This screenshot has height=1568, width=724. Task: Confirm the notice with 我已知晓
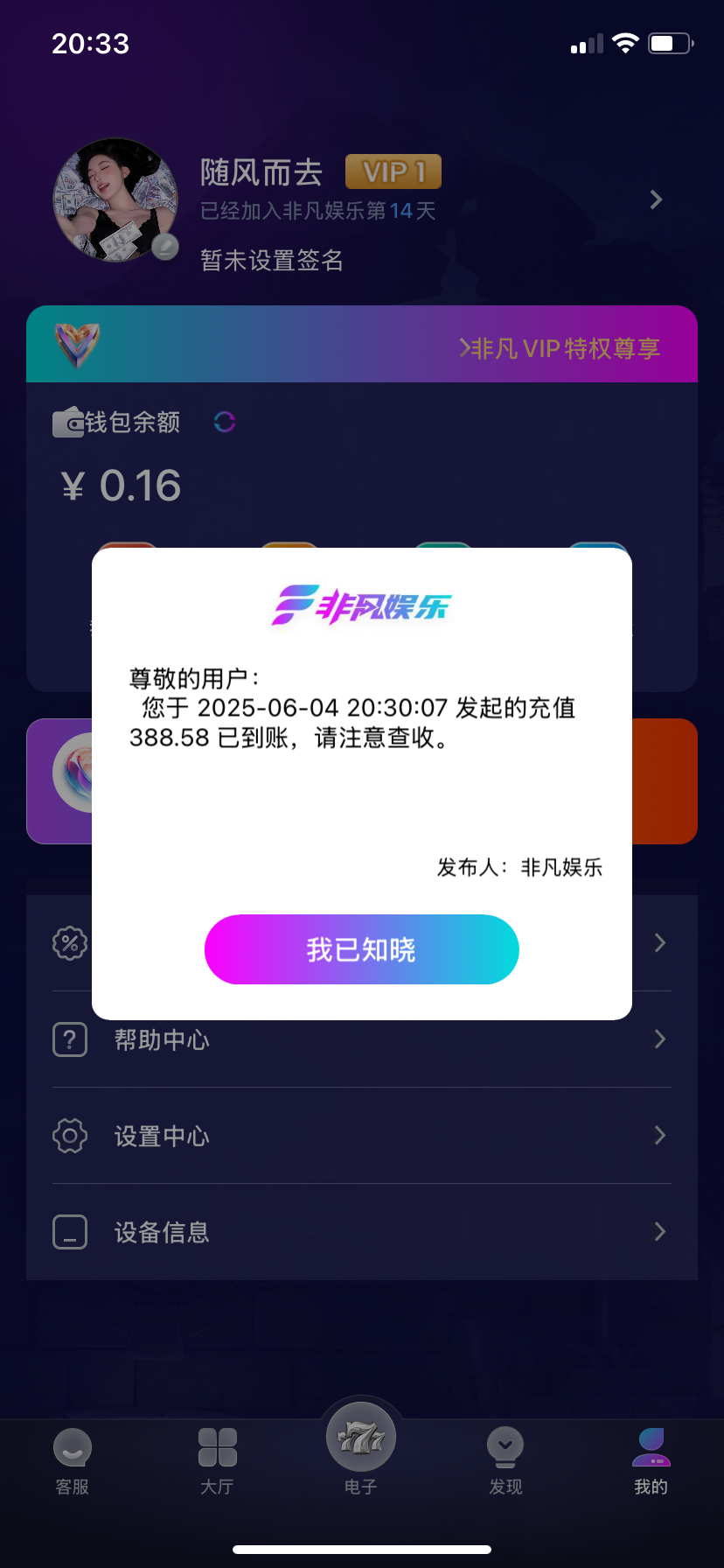pyautogui.click(x=361, y=949)
